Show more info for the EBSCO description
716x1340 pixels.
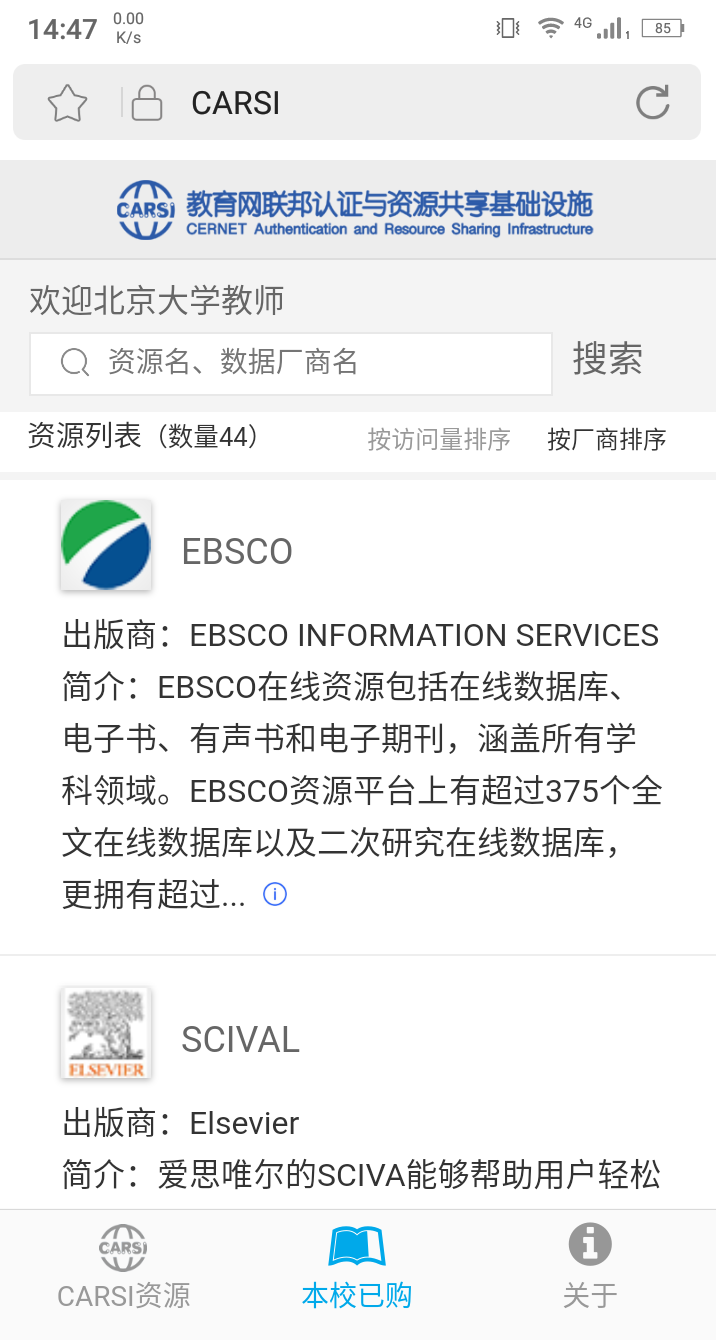pos(275,894)
